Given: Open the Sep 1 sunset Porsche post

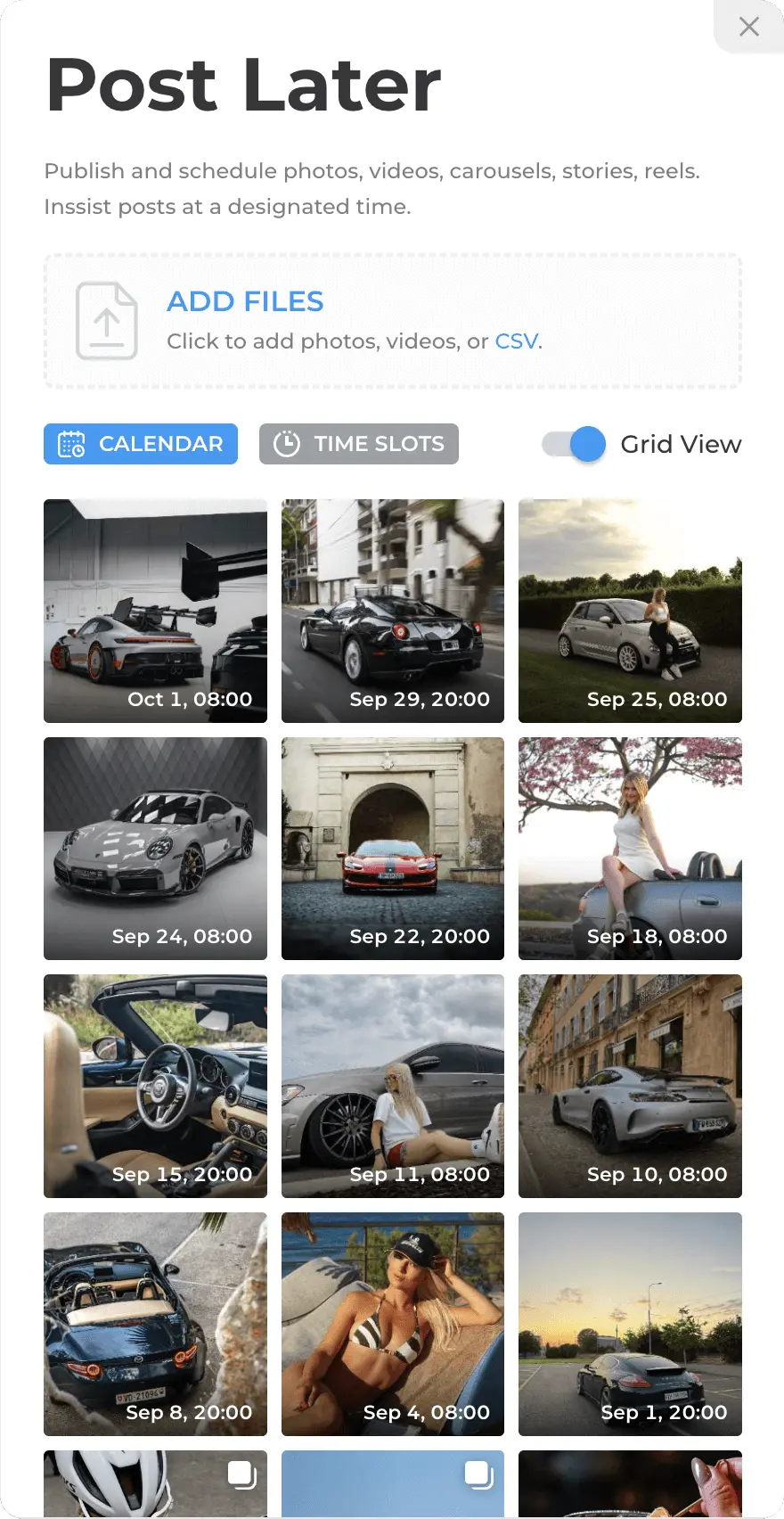Looking at the screenshot, I should click(630, 1325).
